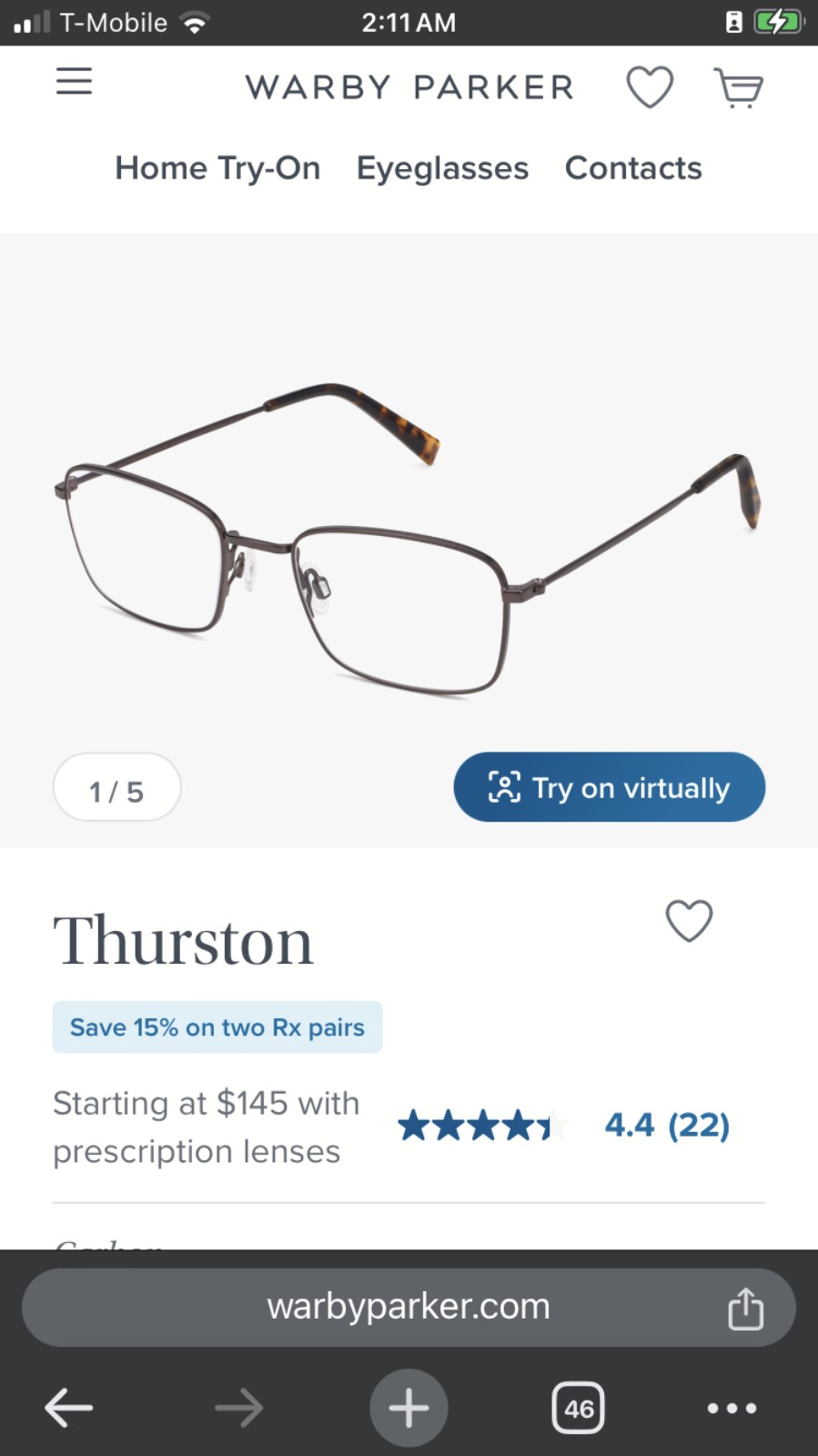View the 46 open tabs

point(578,1408)
